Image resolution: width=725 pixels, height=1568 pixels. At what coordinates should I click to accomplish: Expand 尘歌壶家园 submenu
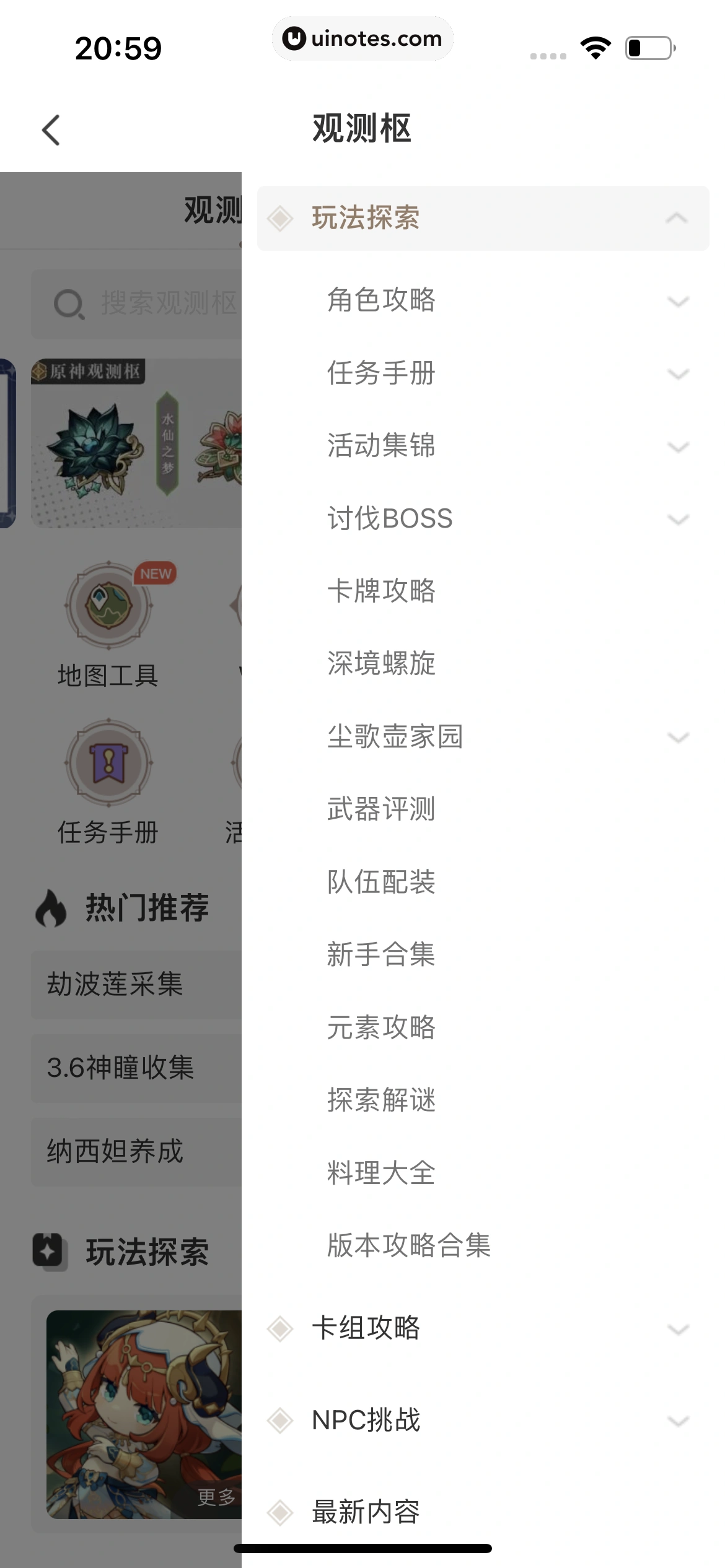678,736
